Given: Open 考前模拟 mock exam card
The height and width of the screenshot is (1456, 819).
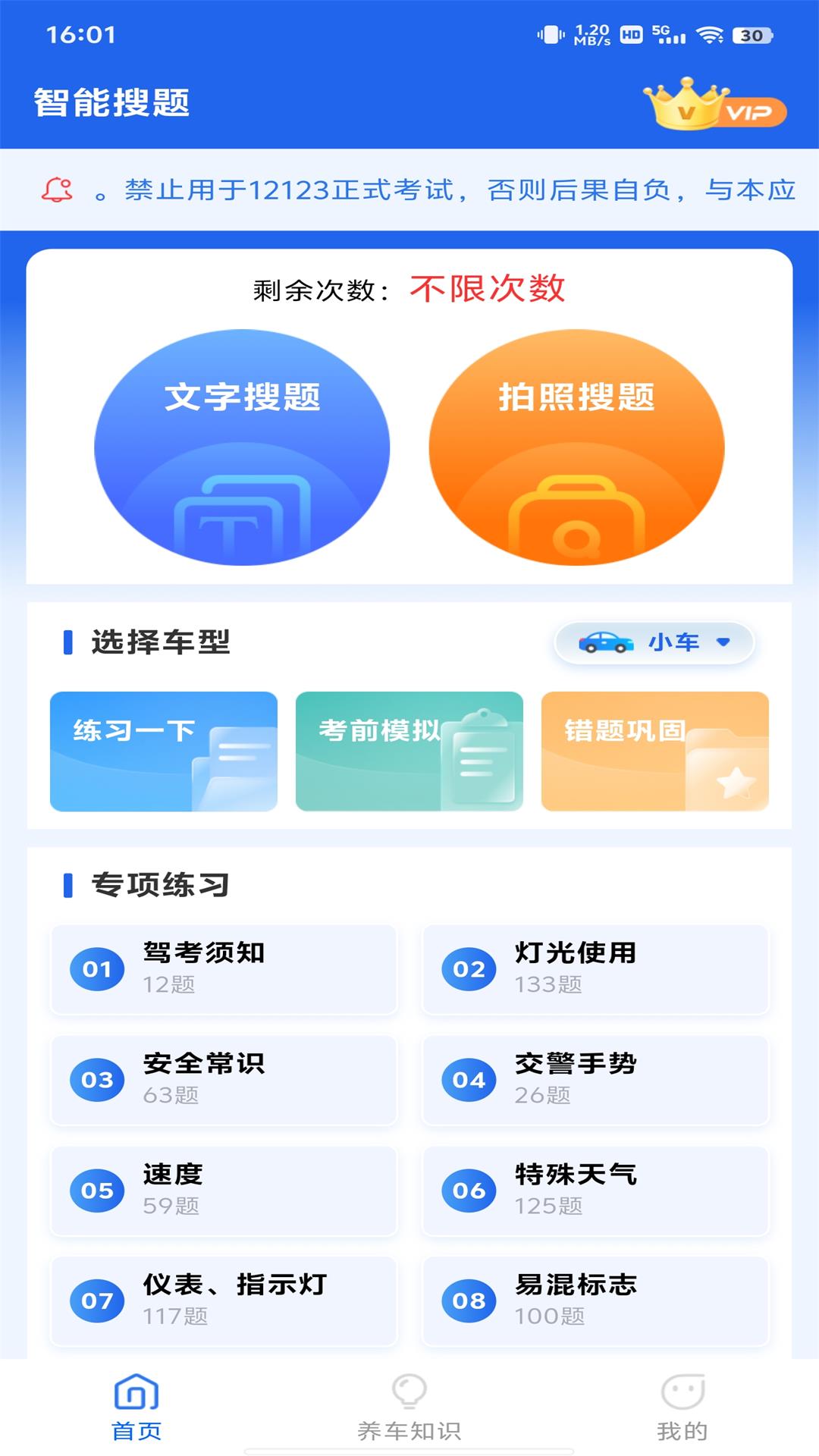Looking at the screenshot, I should [409, 751].
